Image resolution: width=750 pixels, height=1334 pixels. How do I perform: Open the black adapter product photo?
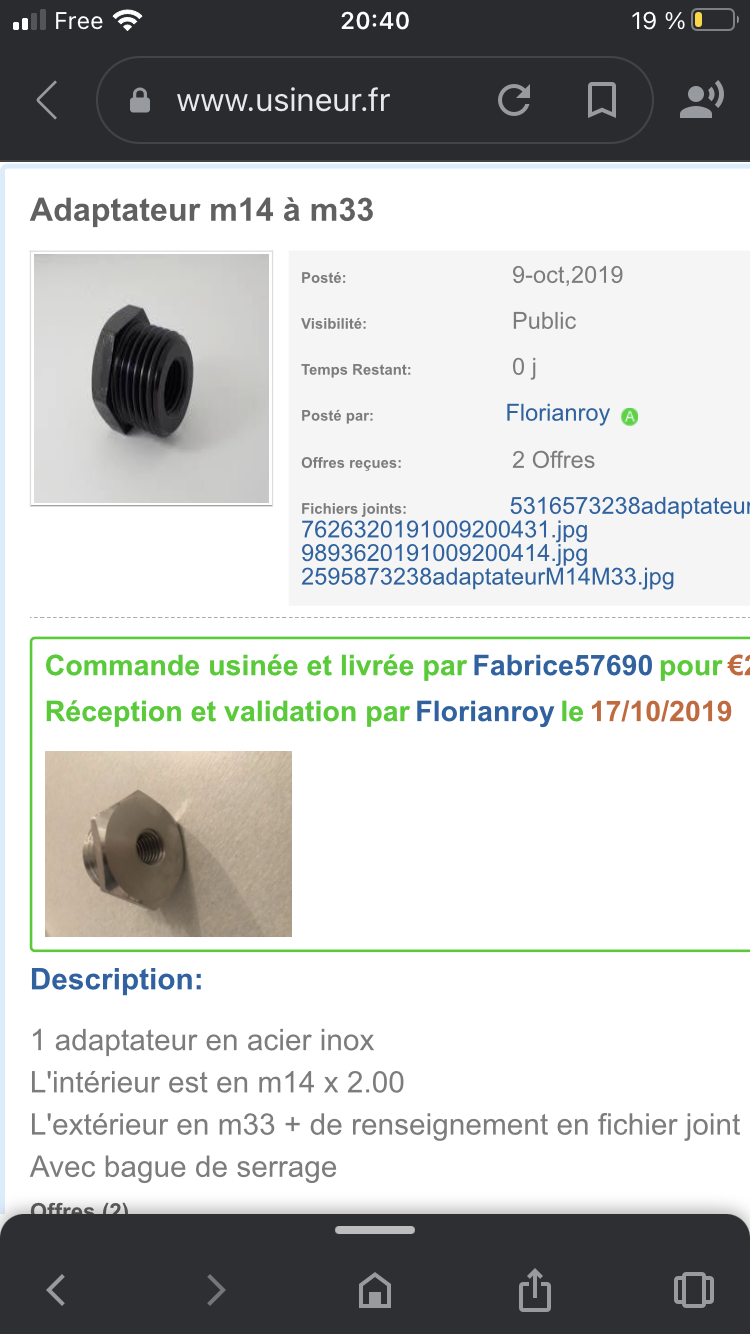pos(152,379)
